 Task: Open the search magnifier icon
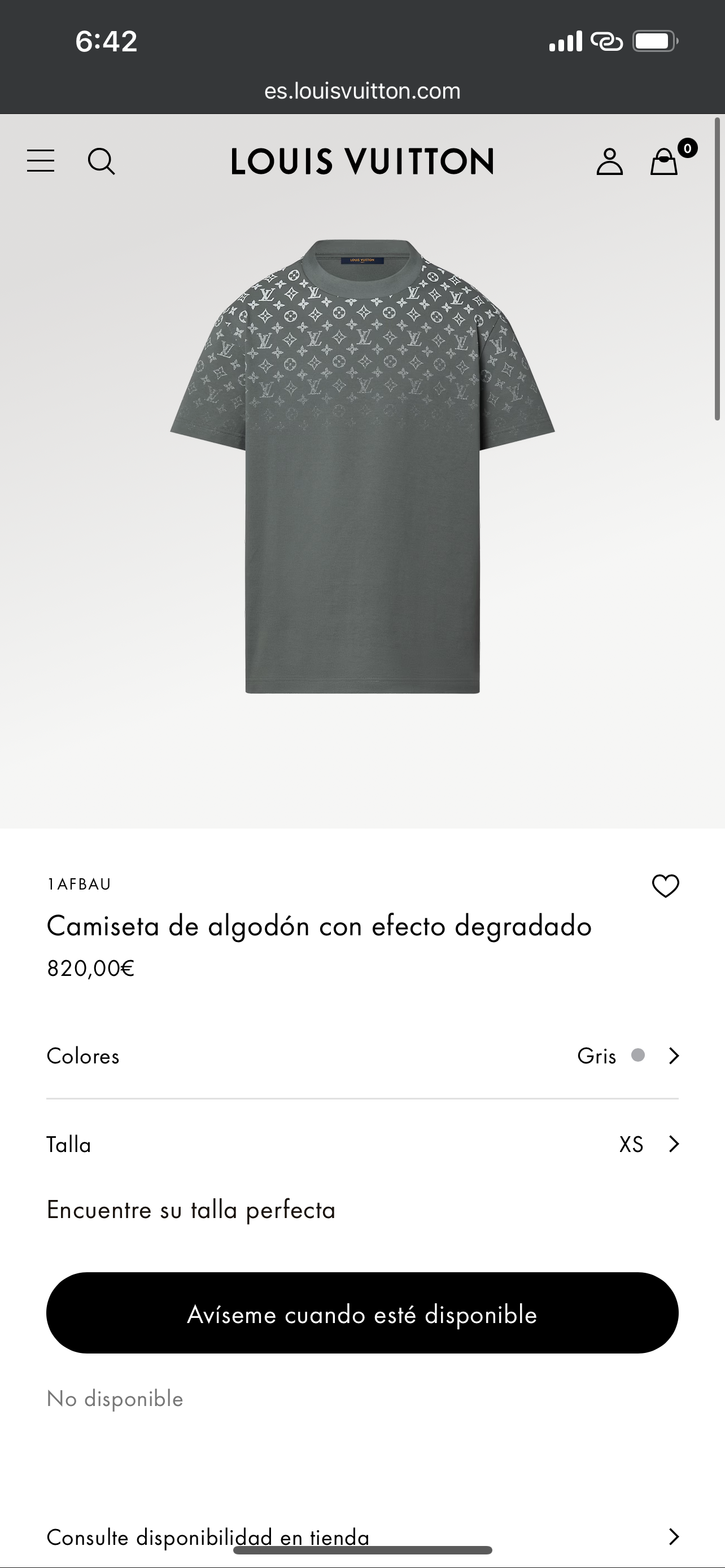pyautogui.click(x=101, y=162)
